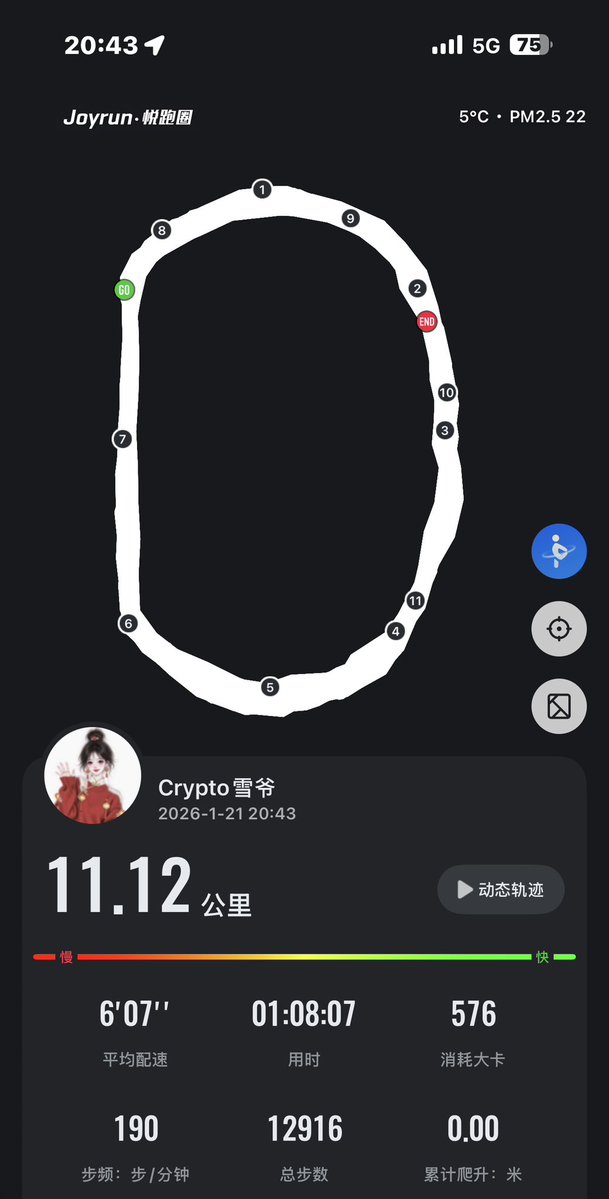The width and height of the screenshot is (609, 1199).
Task: Open Crypto雪爷's profile avatar
Action: tap(92, 775)
